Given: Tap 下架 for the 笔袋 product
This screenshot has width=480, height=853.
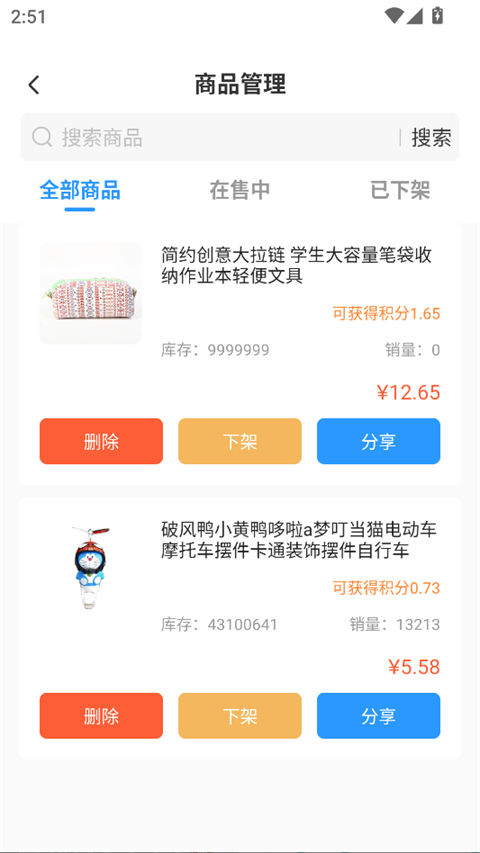Looking at the screenshot, I should click(240, 441).
